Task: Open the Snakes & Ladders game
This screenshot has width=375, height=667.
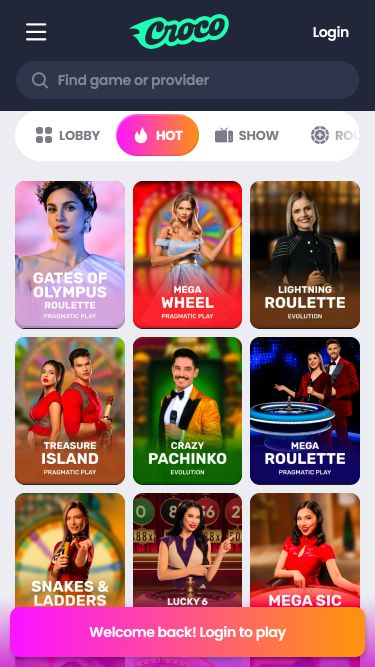Action: tap(70, 550)
